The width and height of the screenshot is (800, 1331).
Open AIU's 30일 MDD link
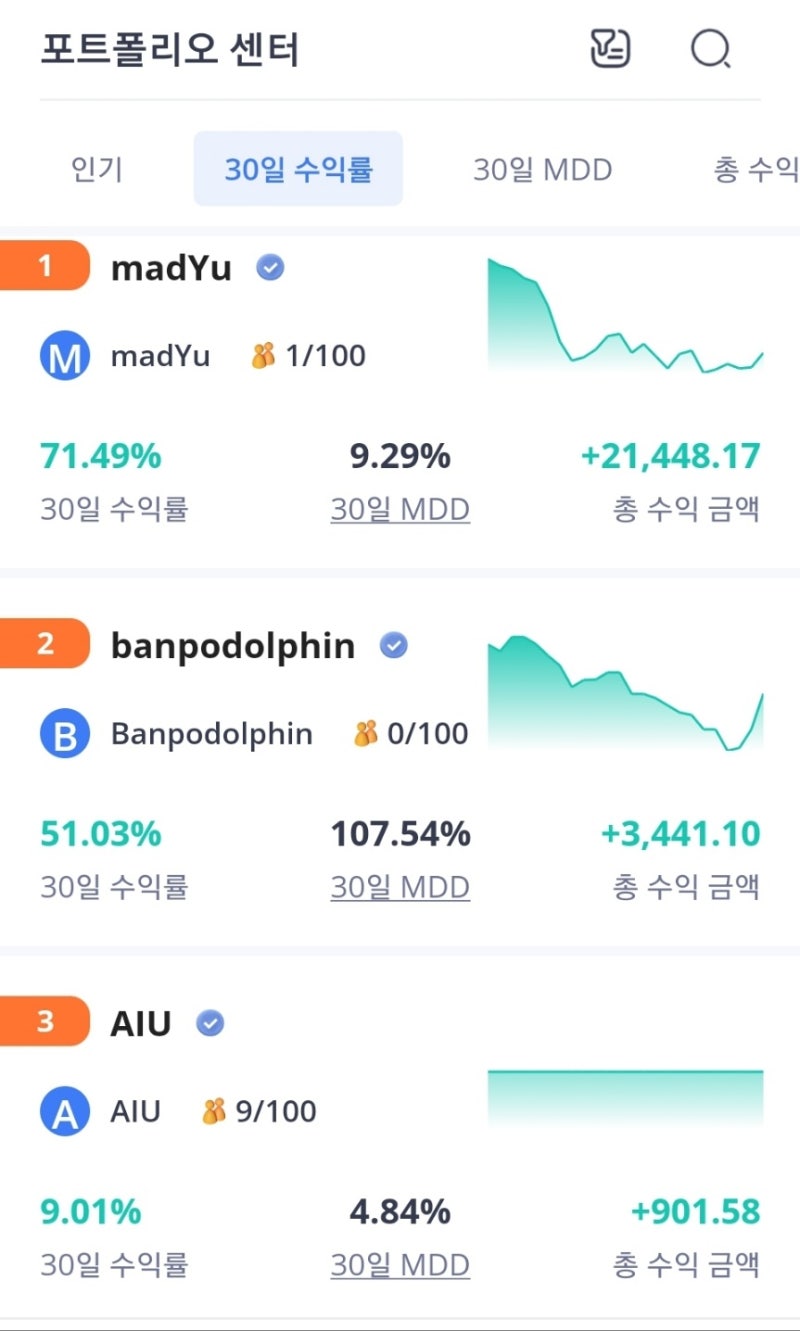point(400,1264)
